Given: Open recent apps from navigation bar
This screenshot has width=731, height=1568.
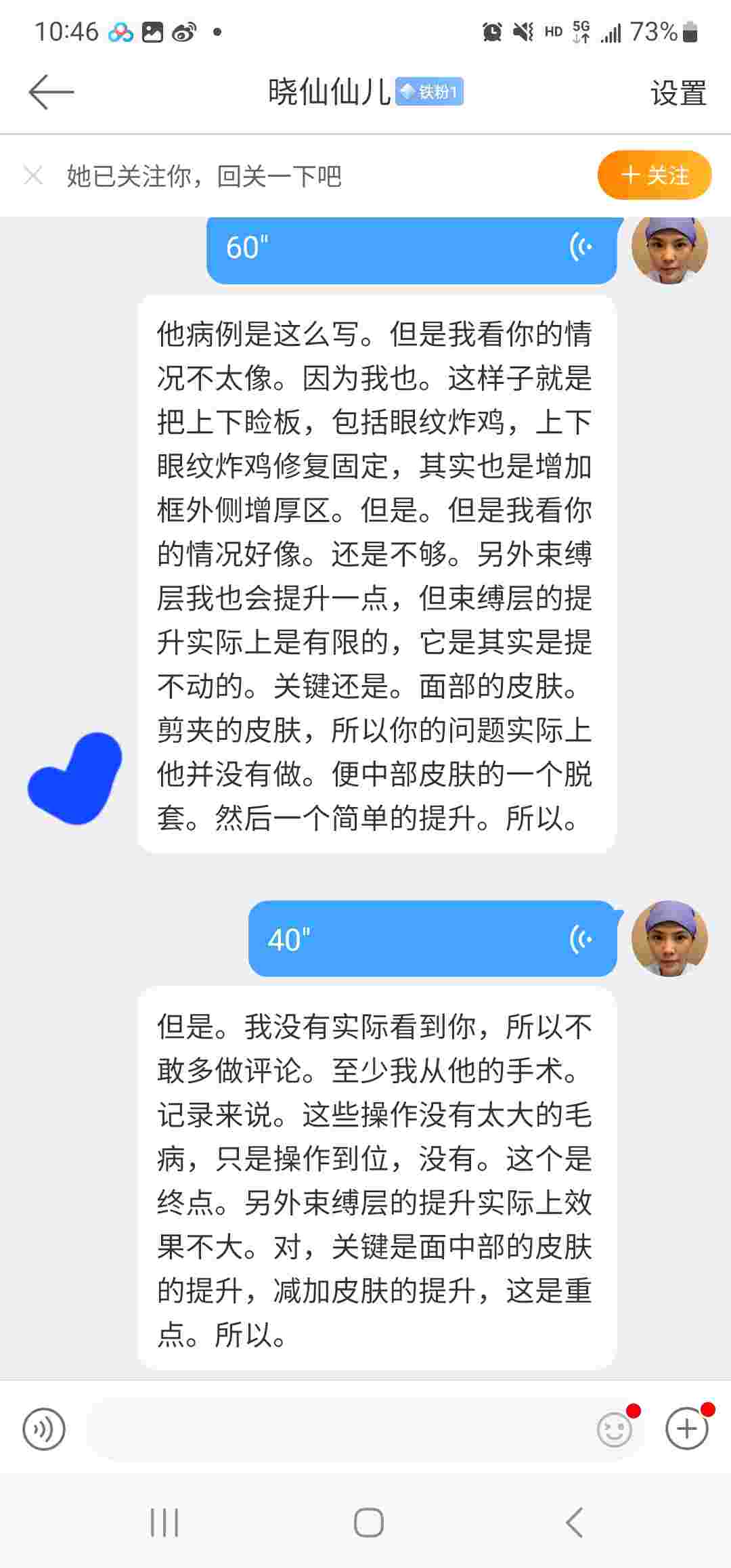Looking at the screenshot, I should (164, 1523).
